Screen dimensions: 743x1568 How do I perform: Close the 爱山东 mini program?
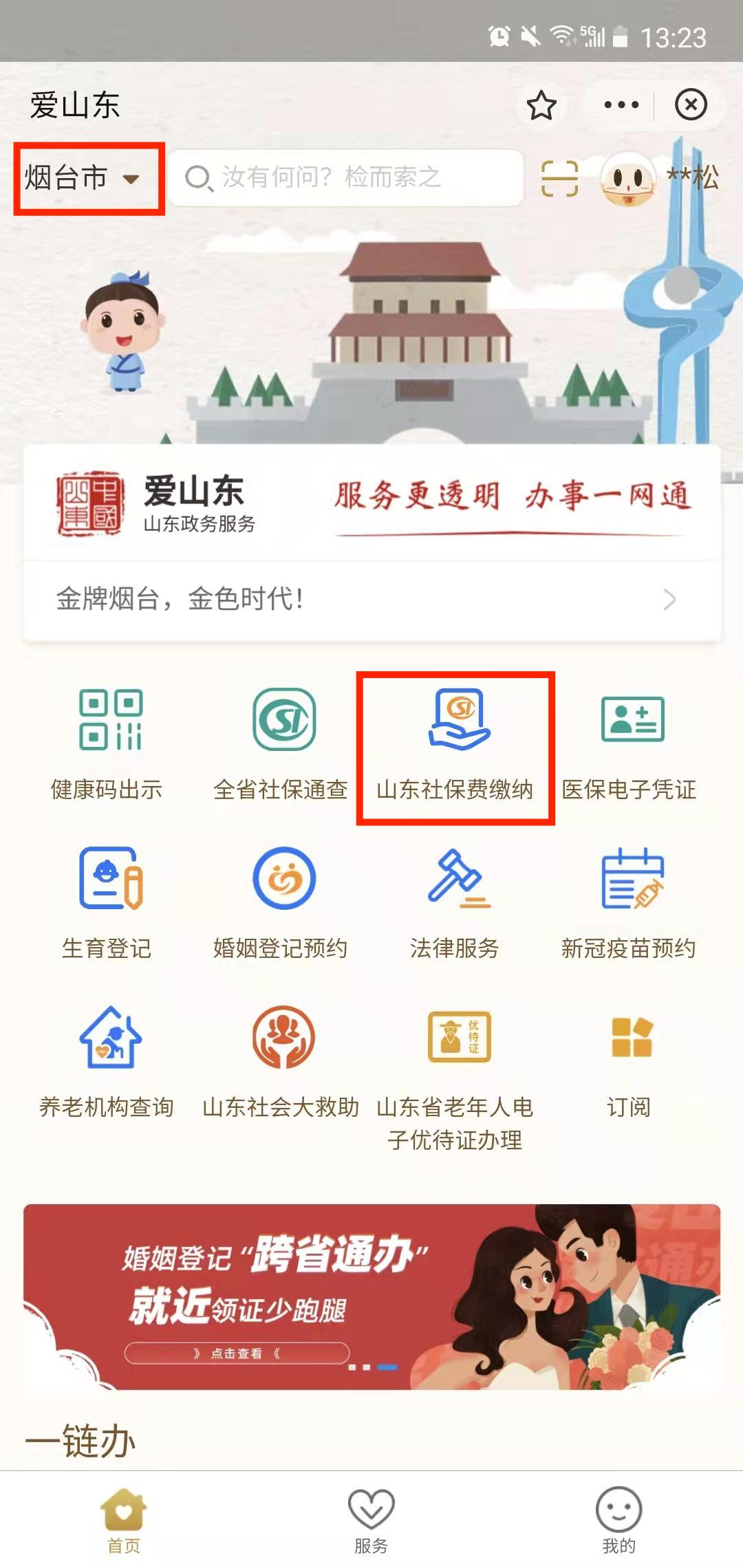click(691, 105)
